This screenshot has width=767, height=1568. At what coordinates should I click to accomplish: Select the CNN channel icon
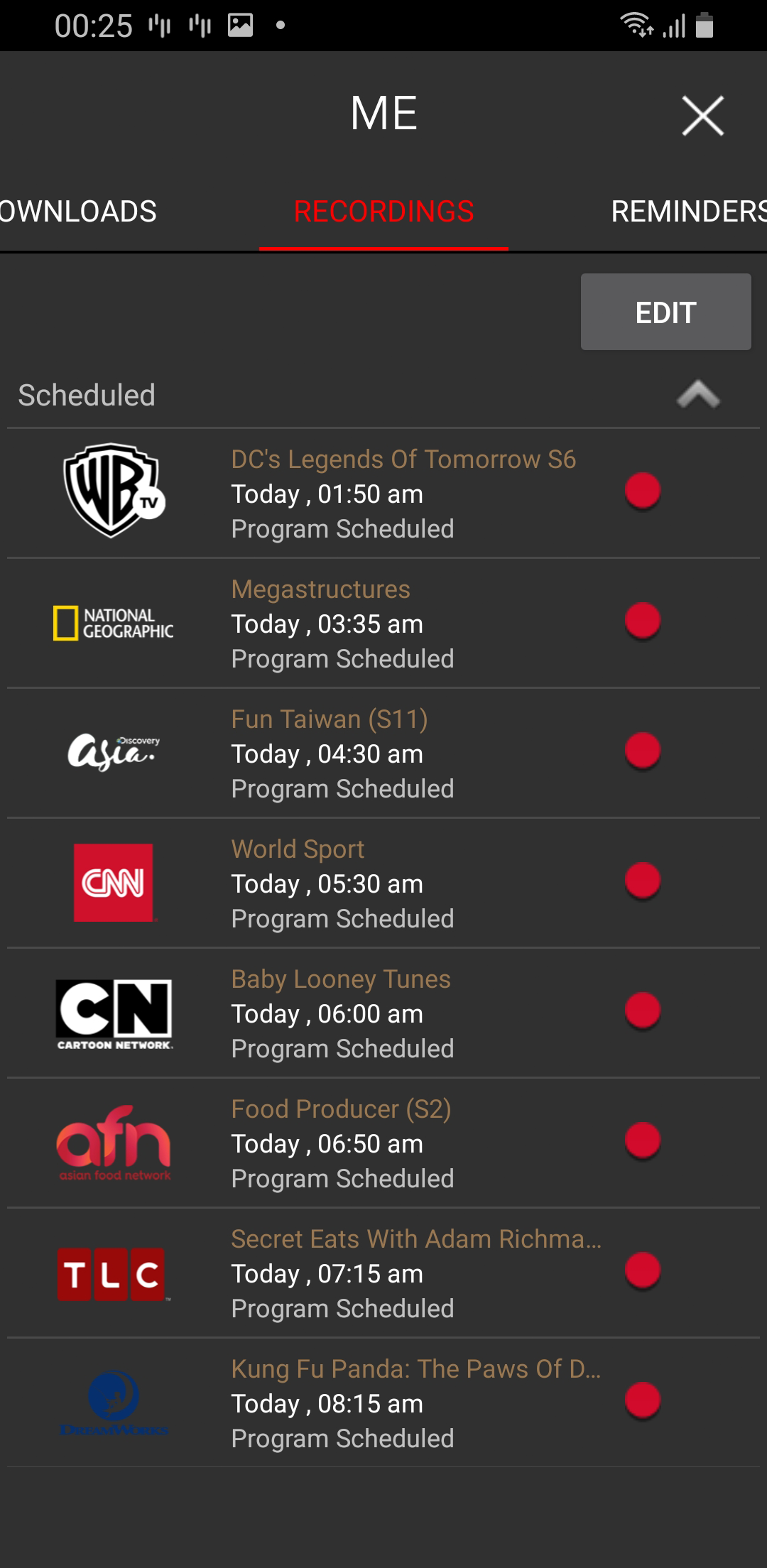[114, 882]
